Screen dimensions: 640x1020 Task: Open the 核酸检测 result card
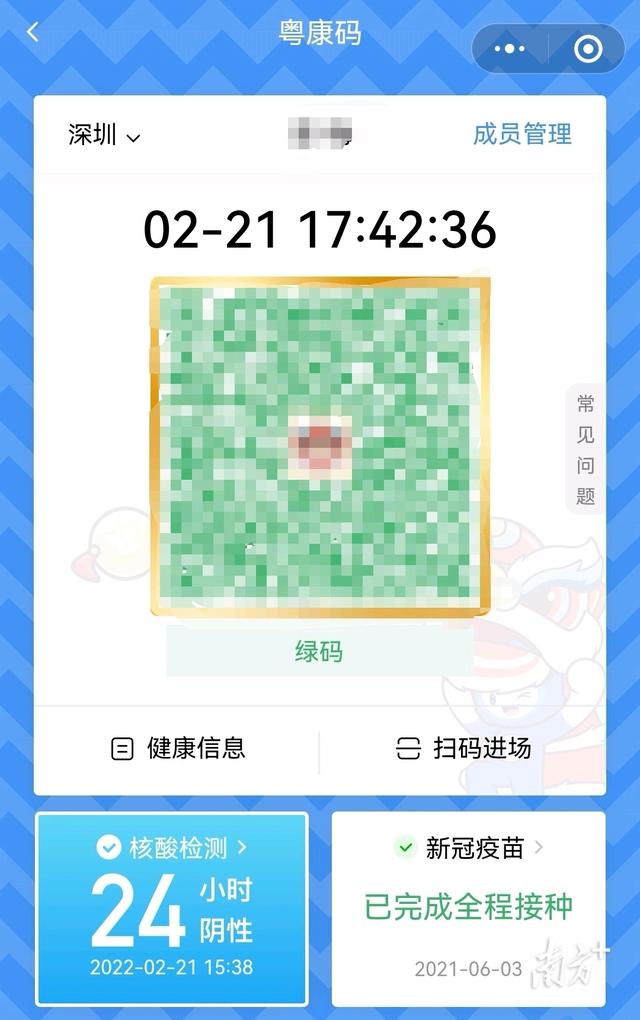click(x=172, y=908)
